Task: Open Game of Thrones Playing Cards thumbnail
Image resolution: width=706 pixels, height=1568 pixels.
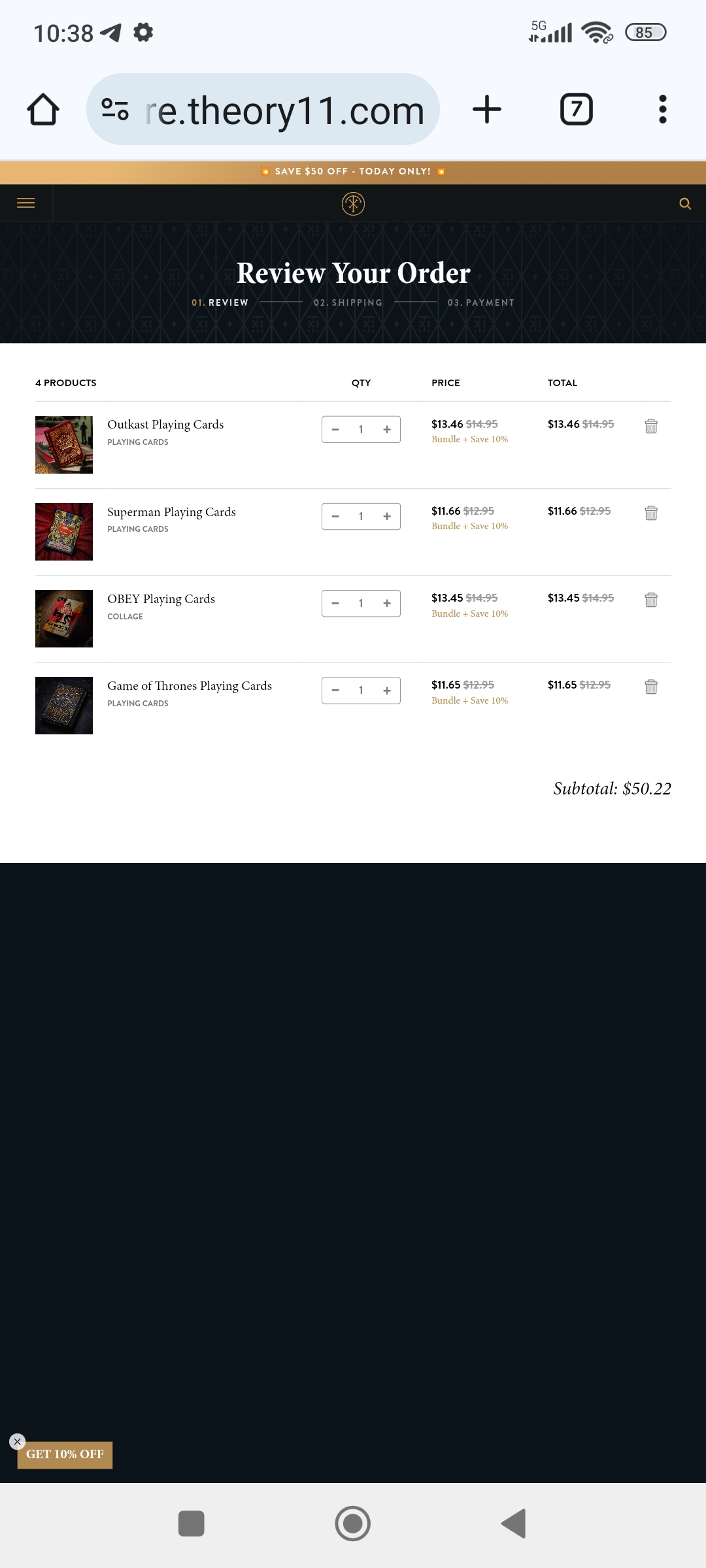Action: pos(64,706)
